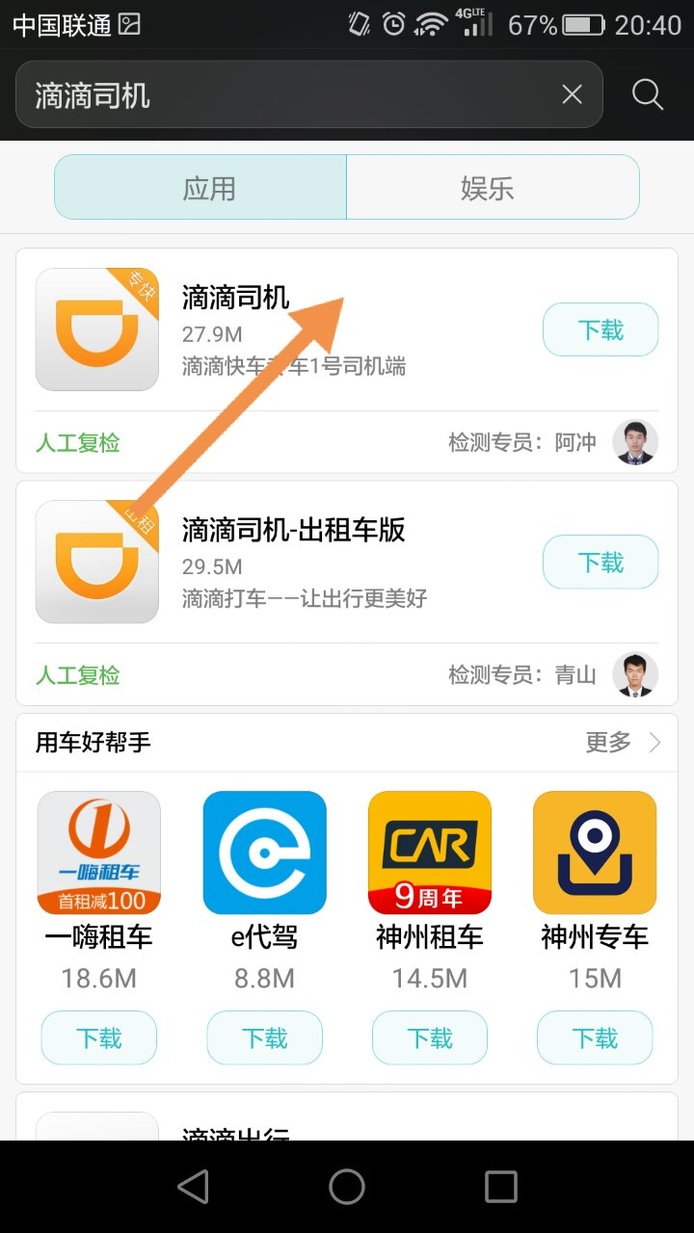The image size is (694, 1233).
Task: Open 神州专车 app tile
Action: coord(594,853)
